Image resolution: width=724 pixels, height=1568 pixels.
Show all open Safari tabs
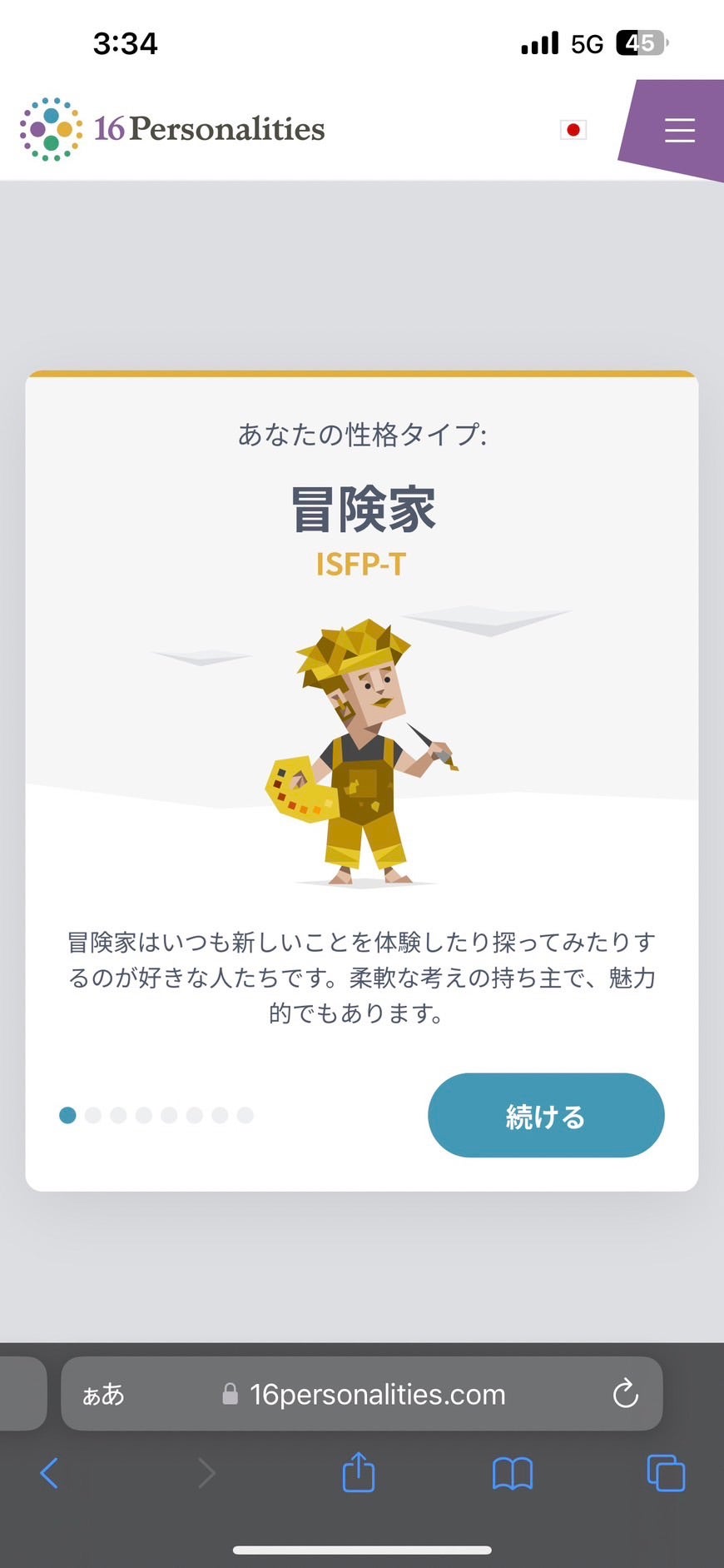(x=666, y=1473)
